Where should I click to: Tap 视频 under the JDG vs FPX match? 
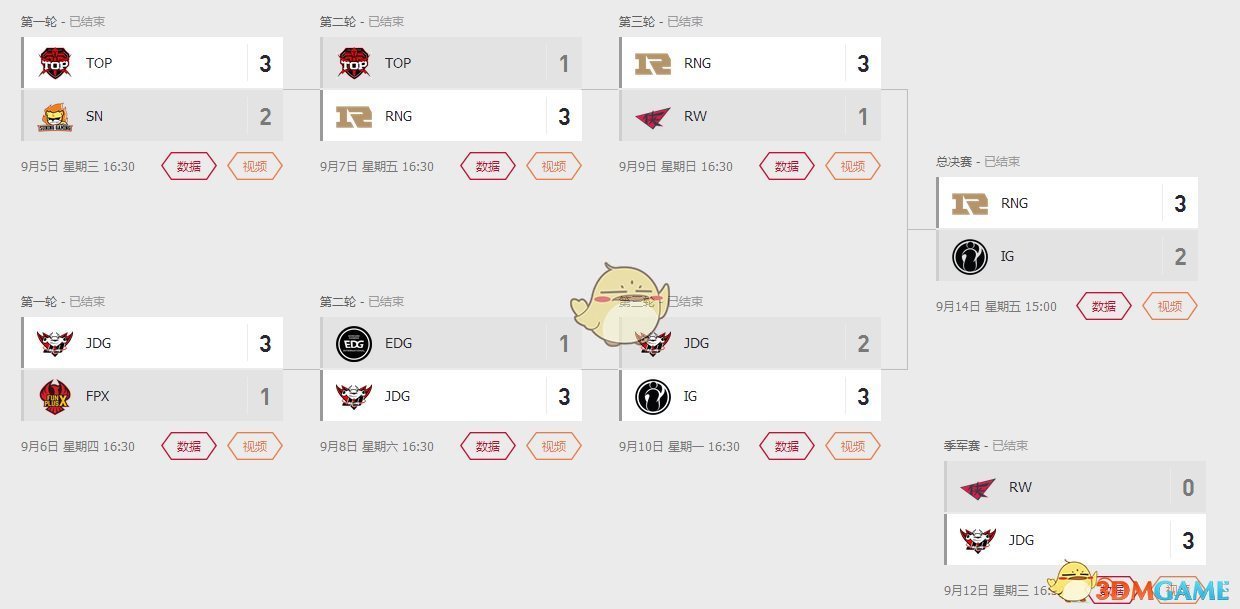tap(255, 446)
